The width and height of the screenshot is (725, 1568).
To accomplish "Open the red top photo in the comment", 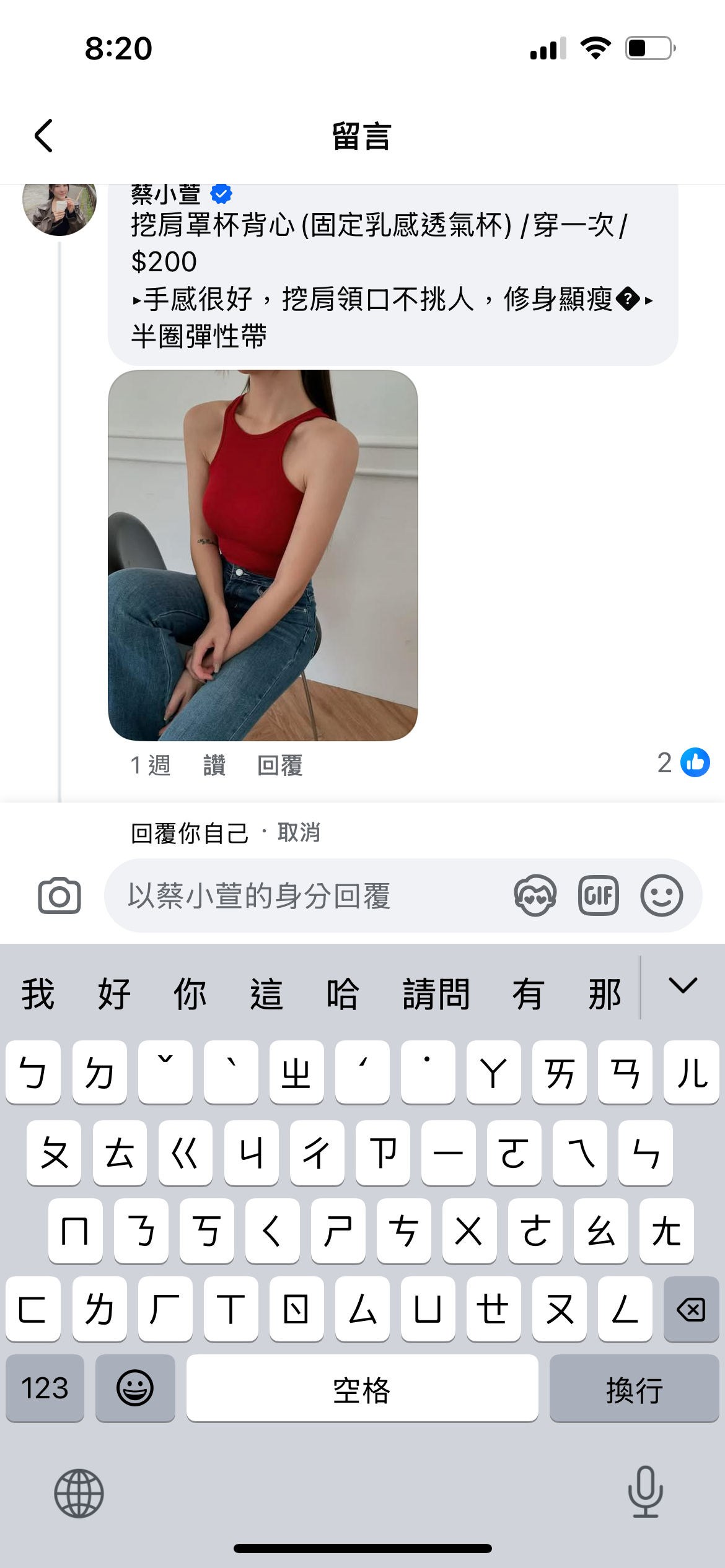I will 263,555.
